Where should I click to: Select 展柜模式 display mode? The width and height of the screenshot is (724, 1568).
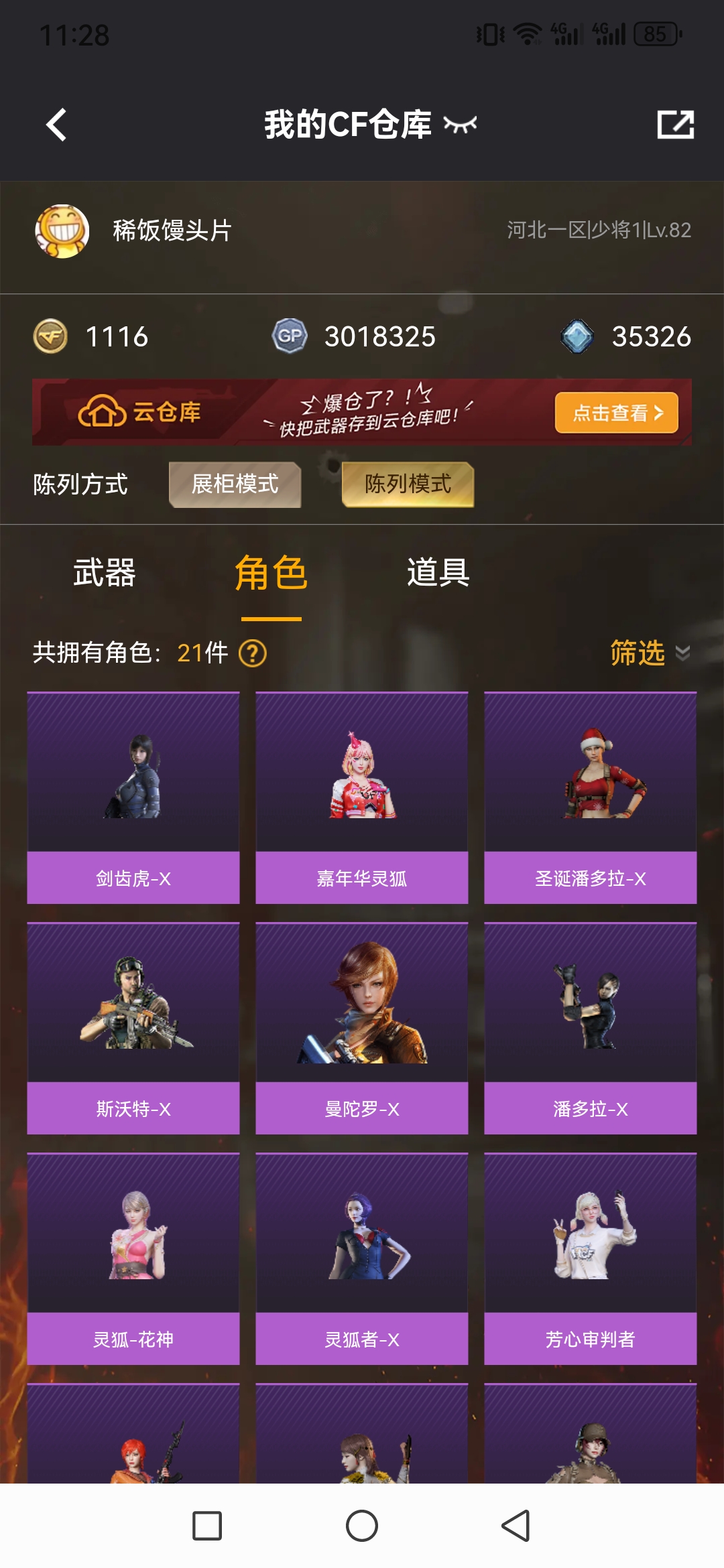point(235,484)
